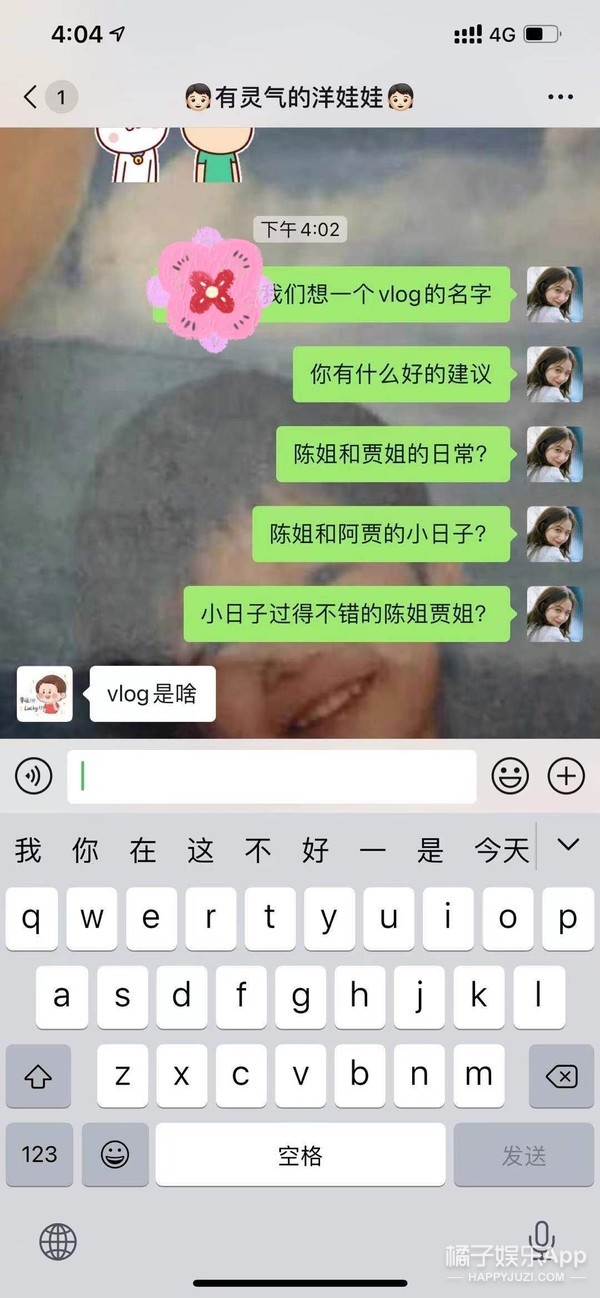Open the keyboard emoji key
Viewport: 600px width, 1298px height.
[x=115, y=1155]
